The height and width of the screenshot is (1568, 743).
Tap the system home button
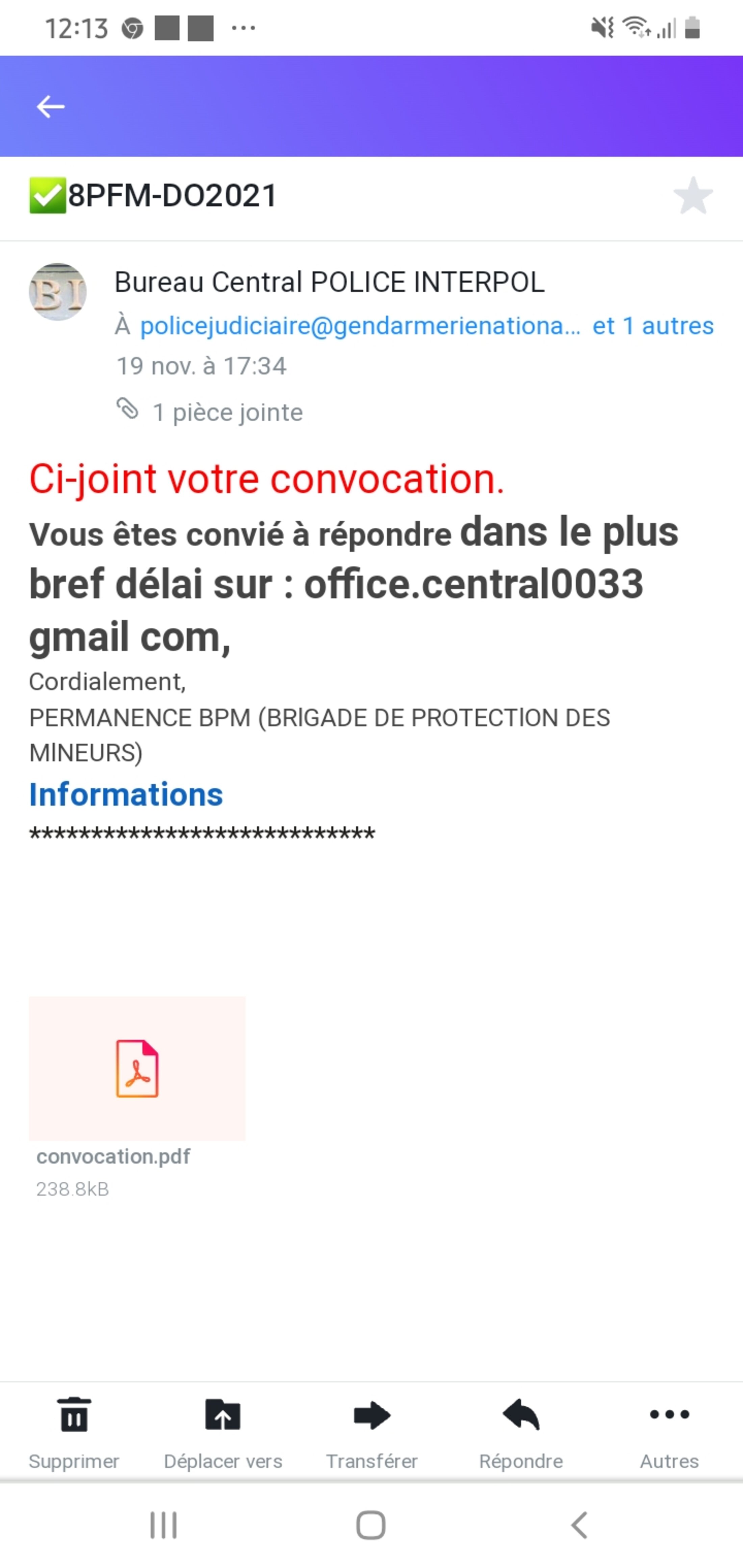coord(371,1525)
